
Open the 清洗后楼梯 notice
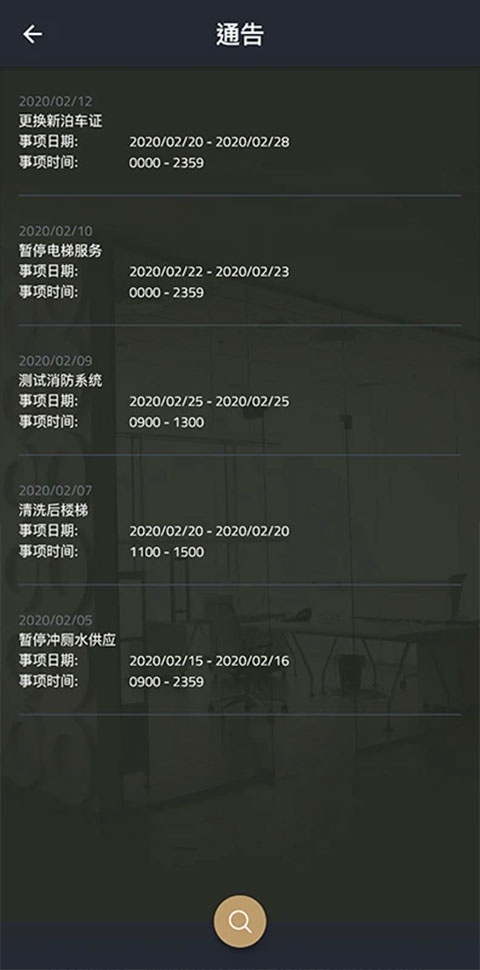tap(240, 521)
